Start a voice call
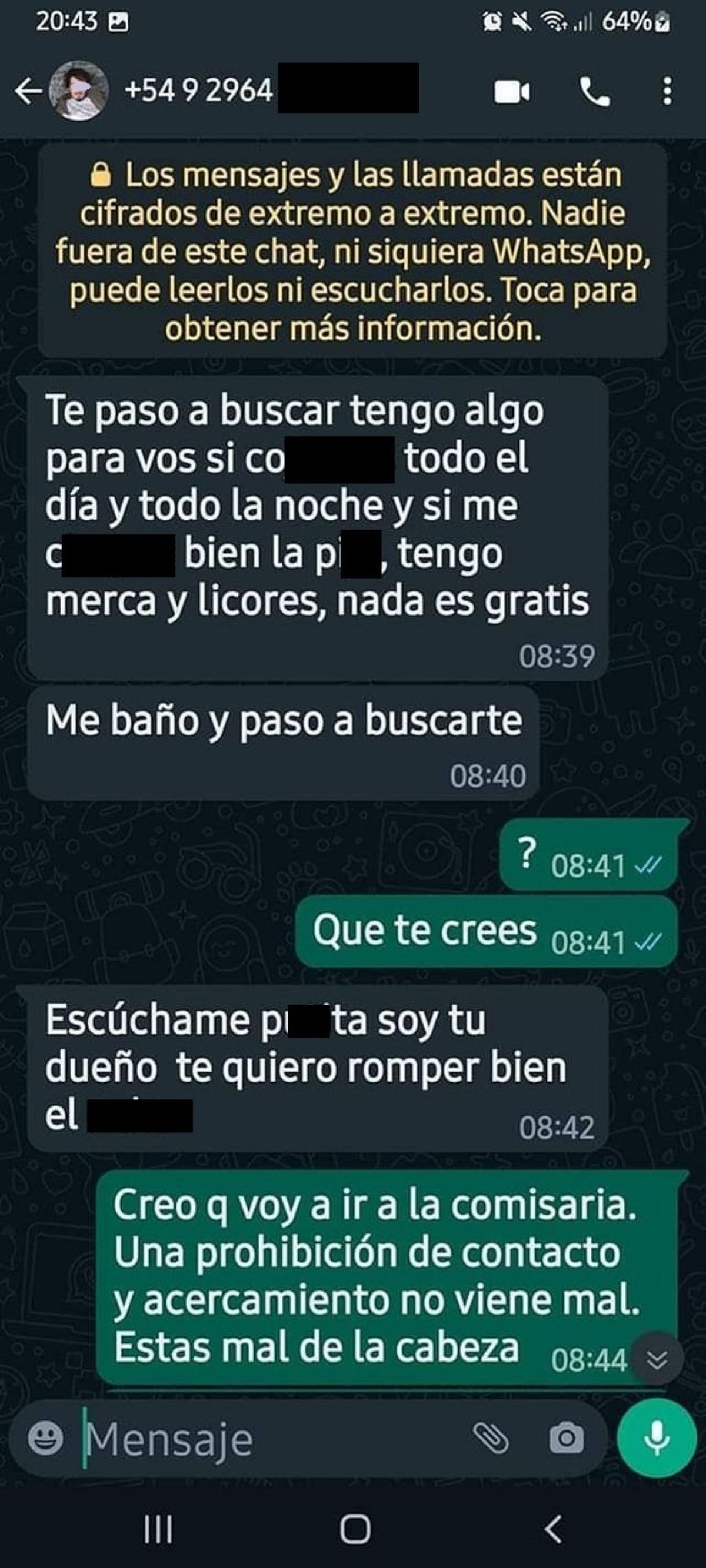 click(x=593, y=92)
